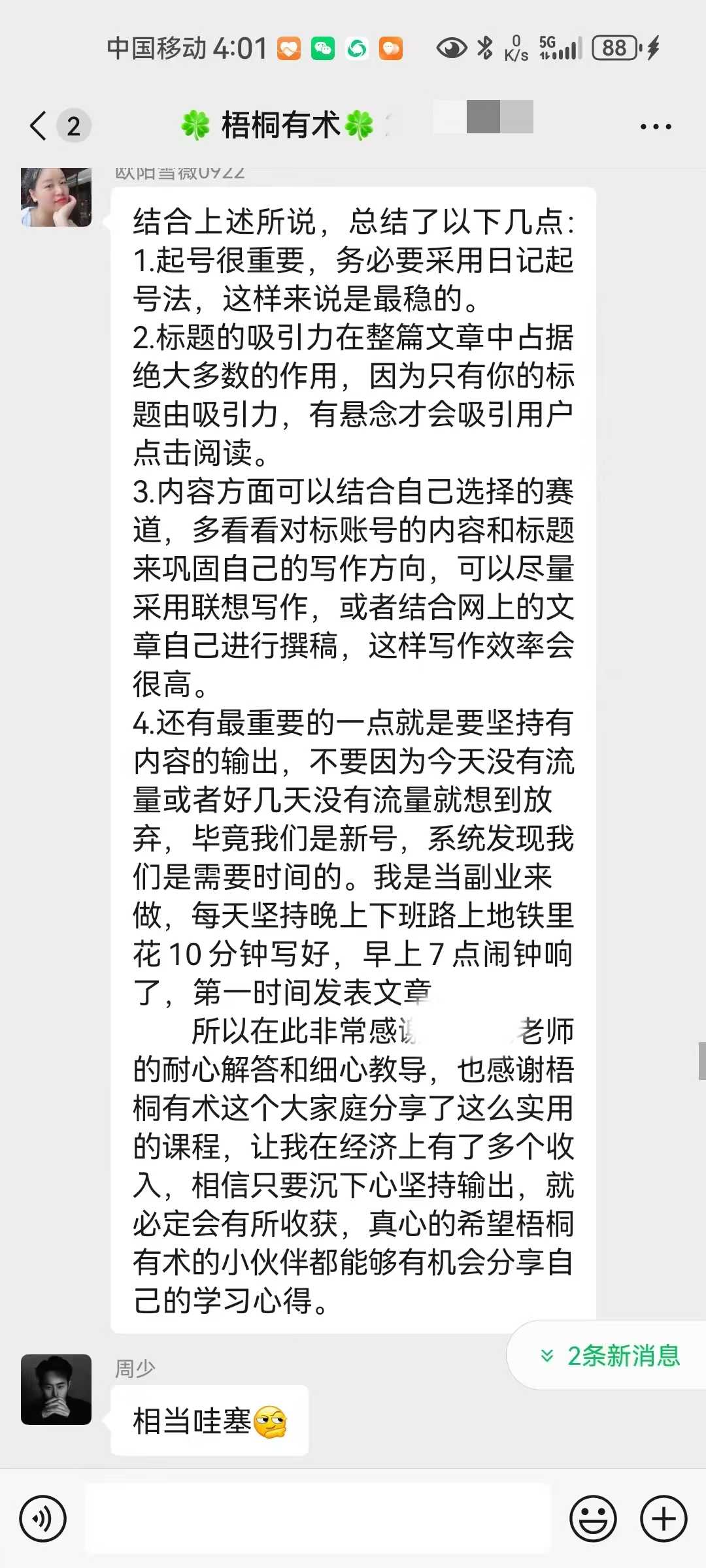
Task: Open the plus attachment menu
Action: point(663,1518)
